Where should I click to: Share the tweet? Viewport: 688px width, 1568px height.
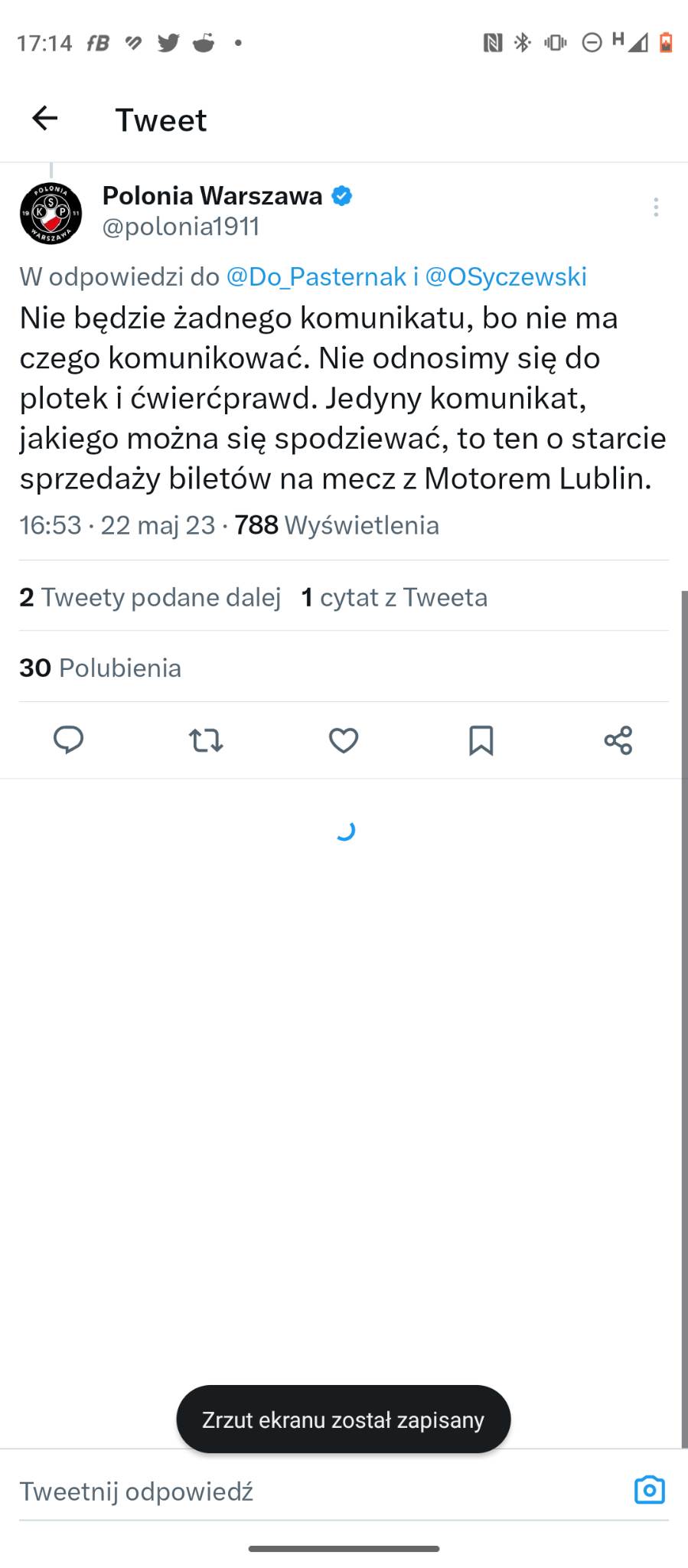(618, 740)
